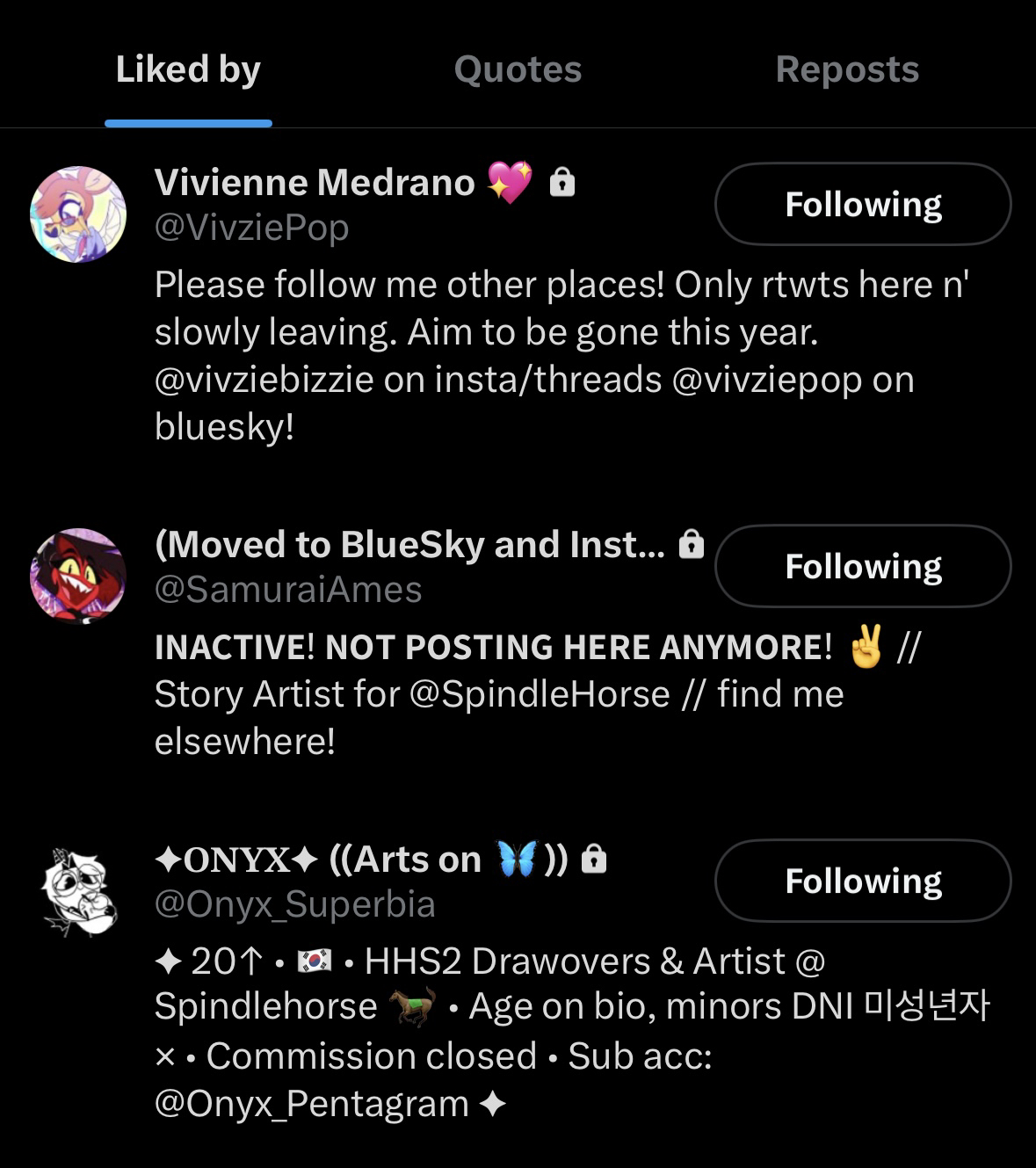1036x1168 pixels.
Task: Select the Liked by tab
Action: (188, 69)
